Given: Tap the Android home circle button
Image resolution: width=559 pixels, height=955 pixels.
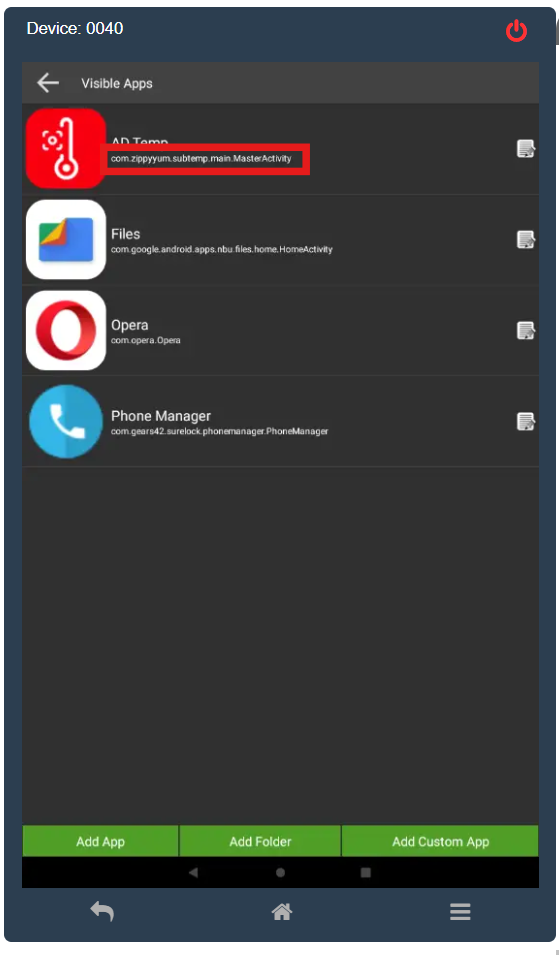Looking at the screenshot, I should point(280,873).
